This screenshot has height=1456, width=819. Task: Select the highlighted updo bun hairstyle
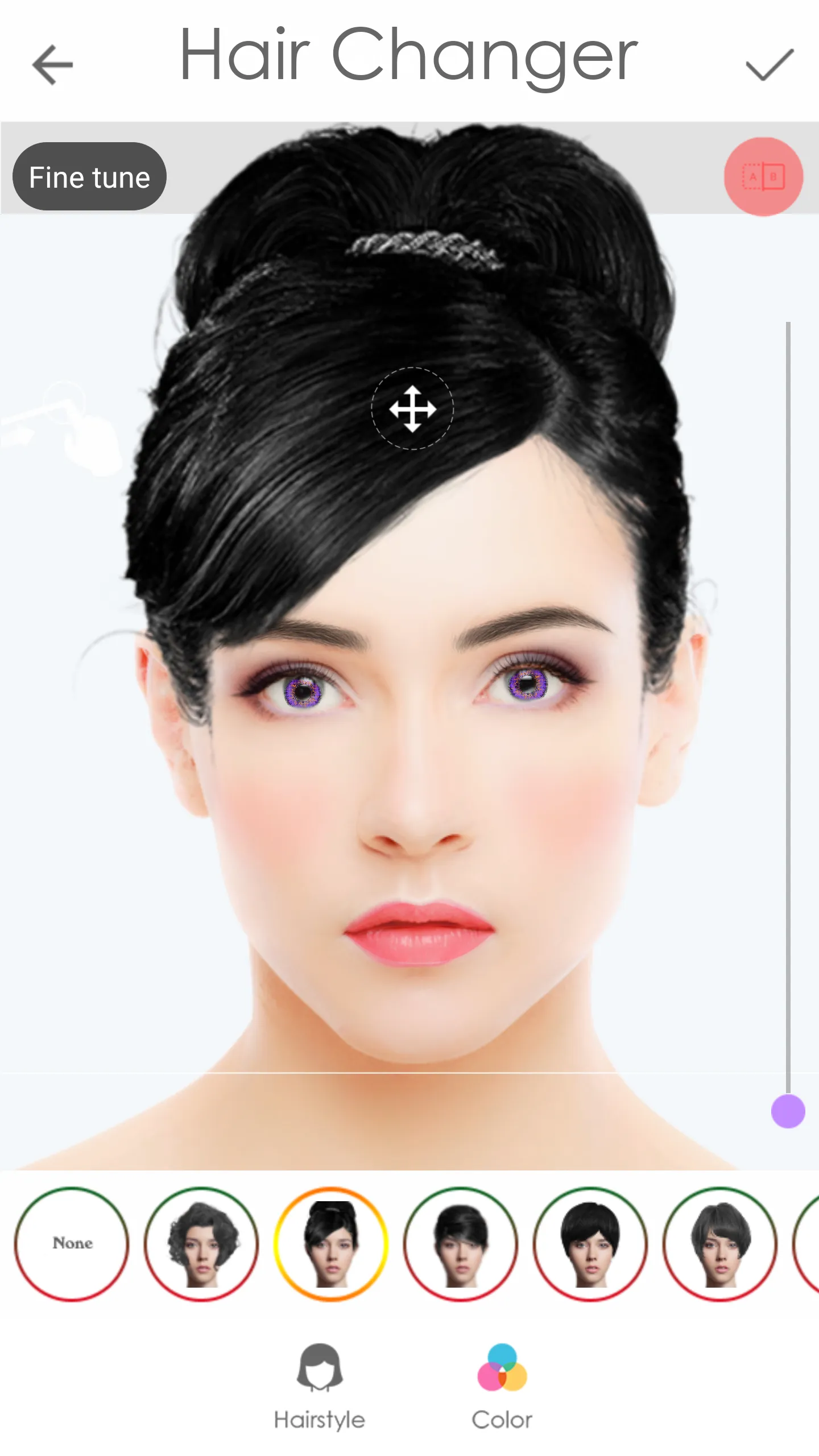[x=331, y=1244]
